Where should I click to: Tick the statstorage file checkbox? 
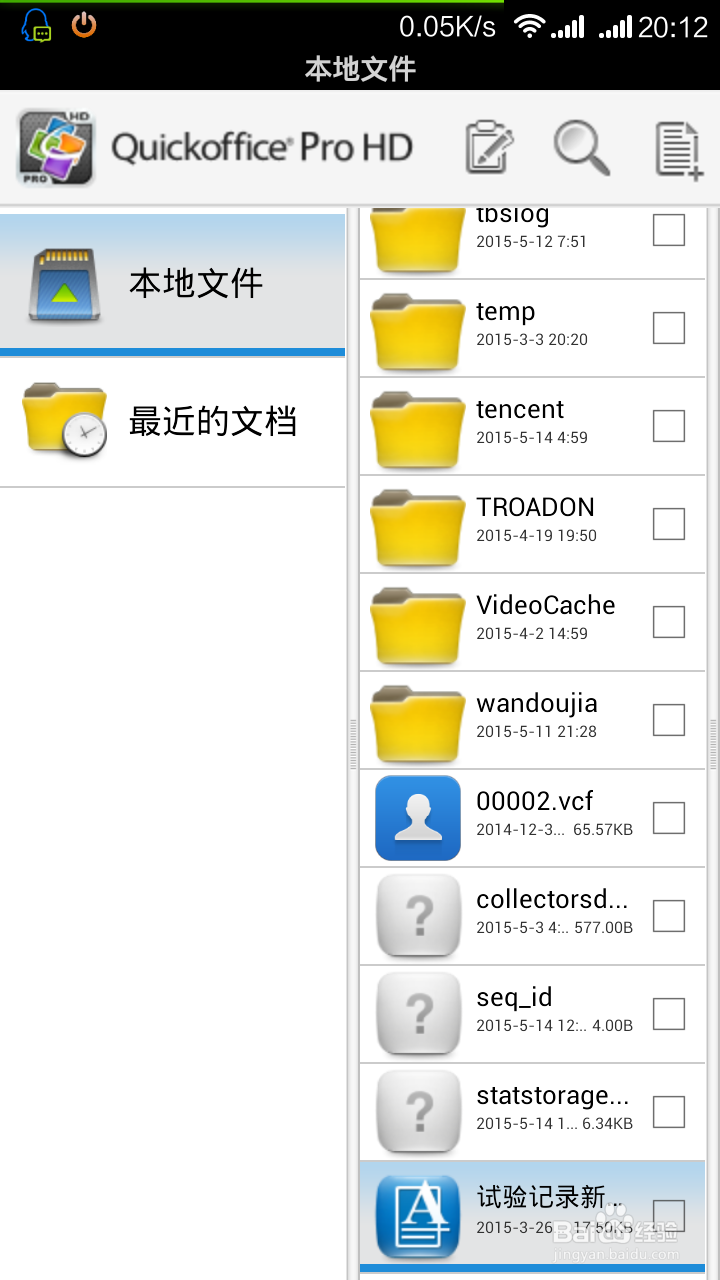point(669,1112)
